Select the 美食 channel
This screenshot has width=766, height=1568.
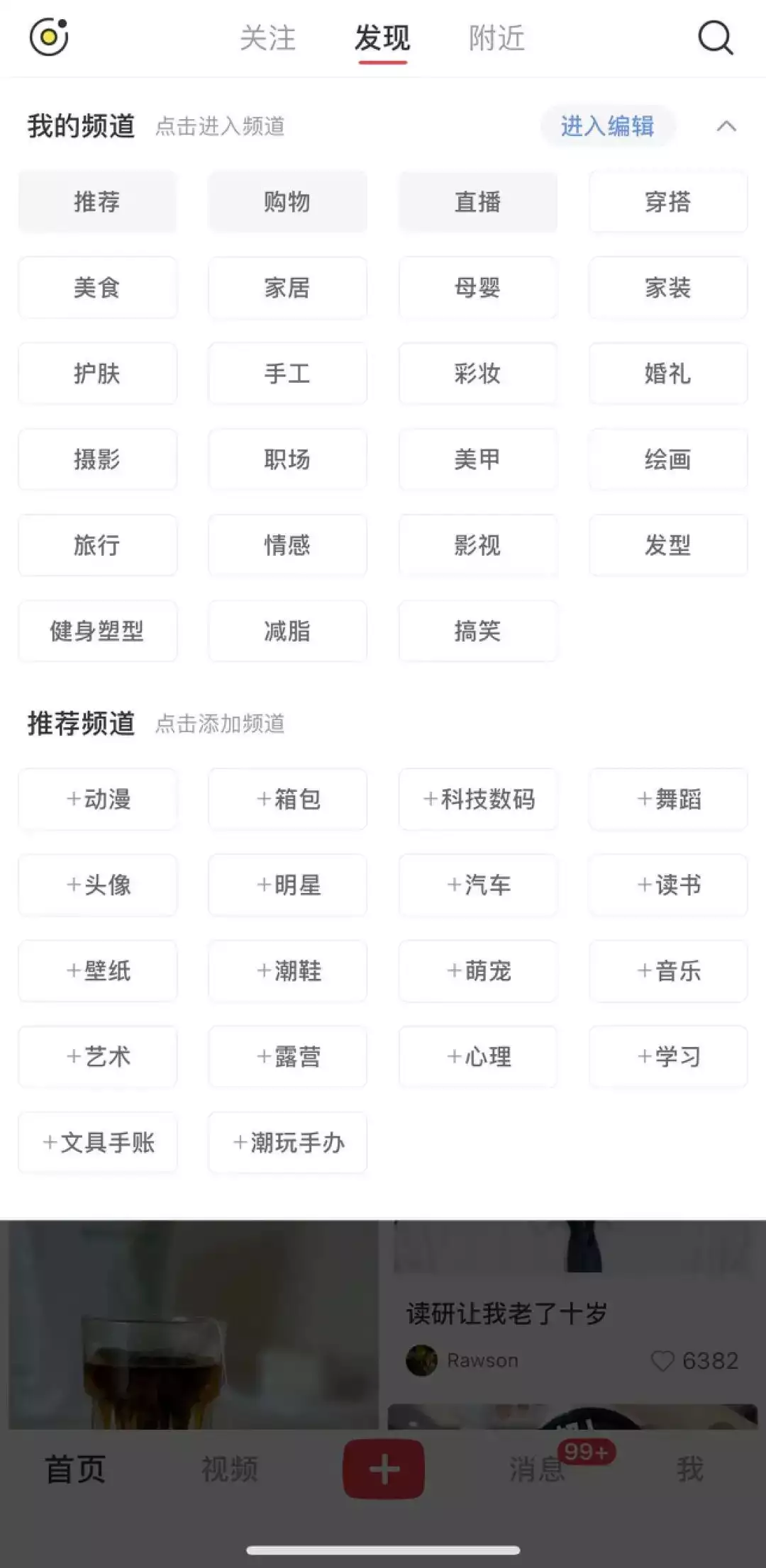(x=97, y=288)
